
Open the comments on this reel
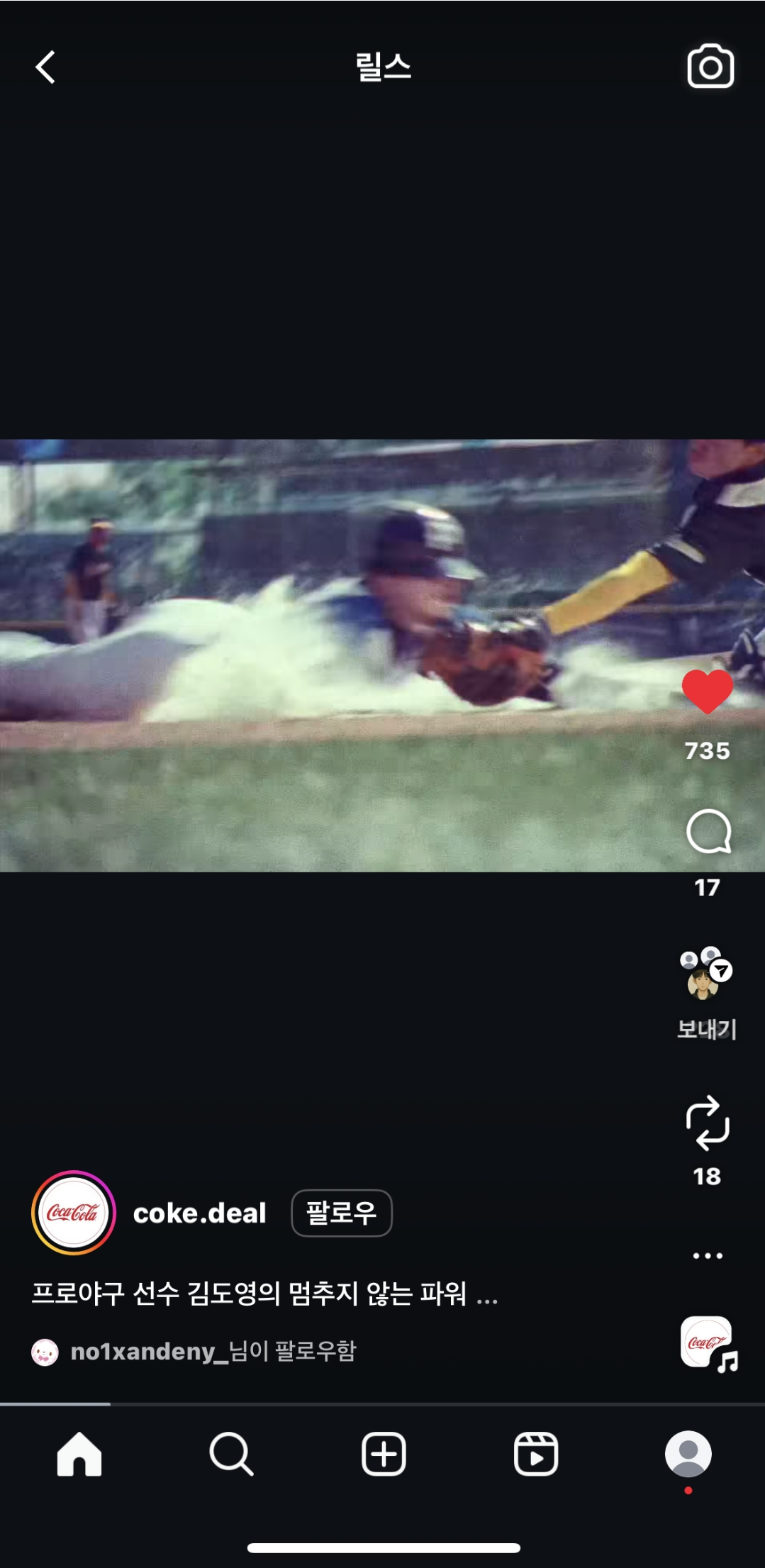(x=708, y=832)
